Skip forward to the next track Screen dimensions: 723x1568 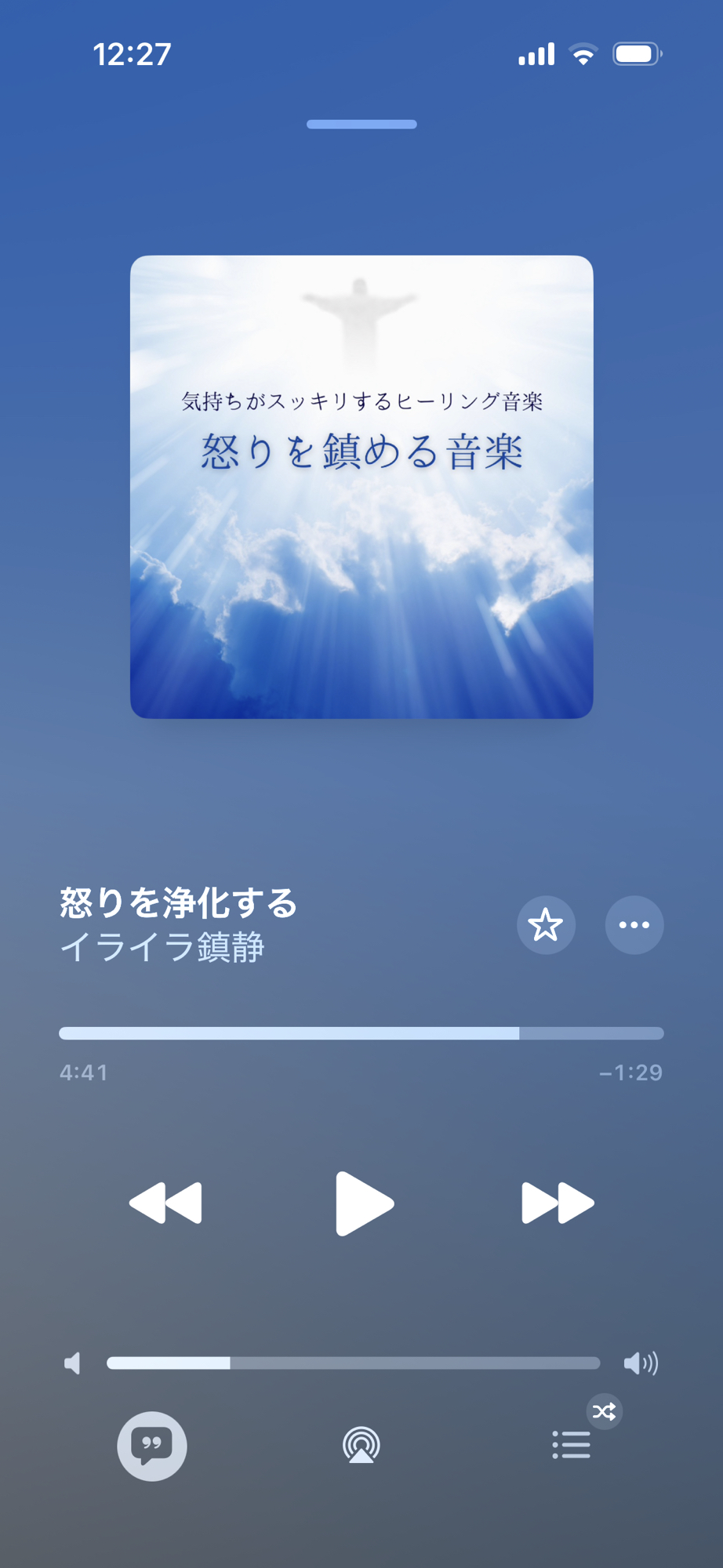[558, 1203]
